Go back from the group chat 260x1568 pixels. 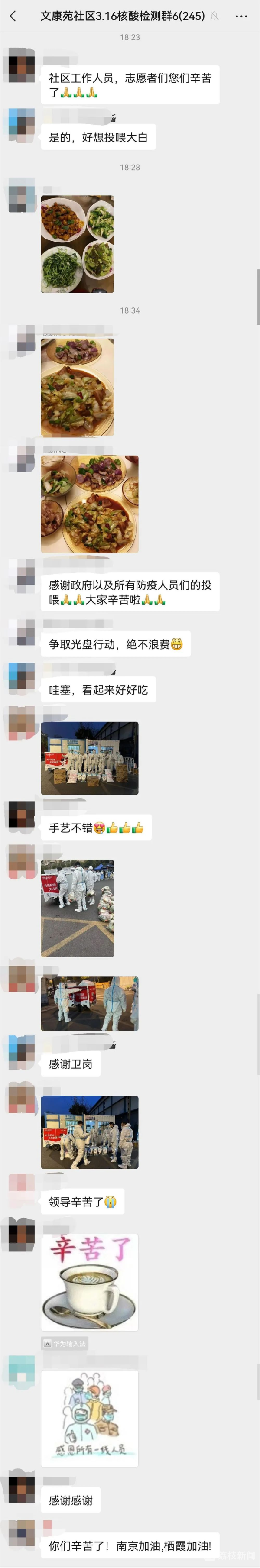[x=13, y=16]
